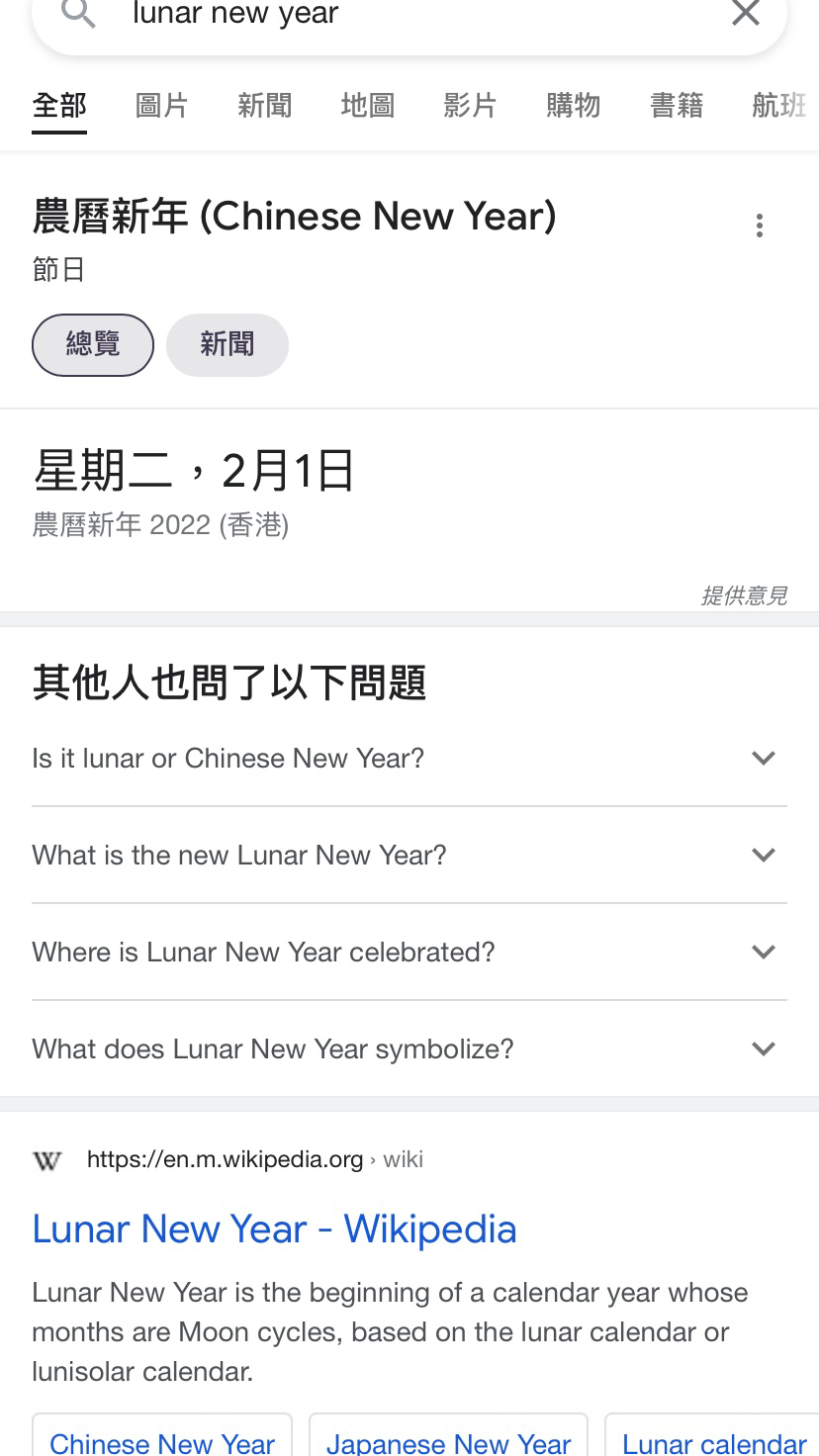Open the 地圖 tab
This screenshot has width=819, height=1456.
pyautogui.click(x=367, y=105)
